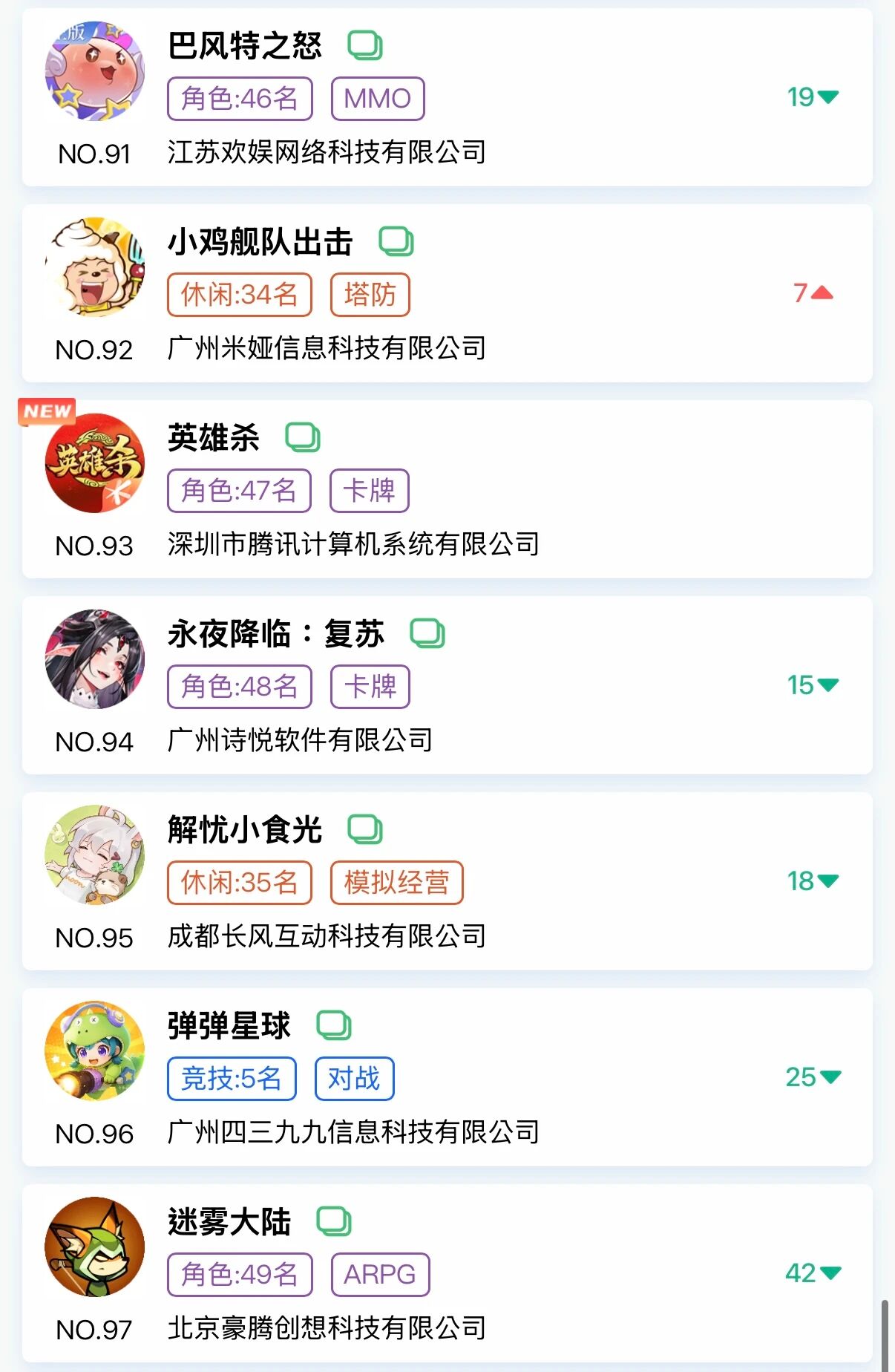Viewport: 895px width, 1372px height.
Task: Copy the name 弹弹星球
Action: 334,1026
